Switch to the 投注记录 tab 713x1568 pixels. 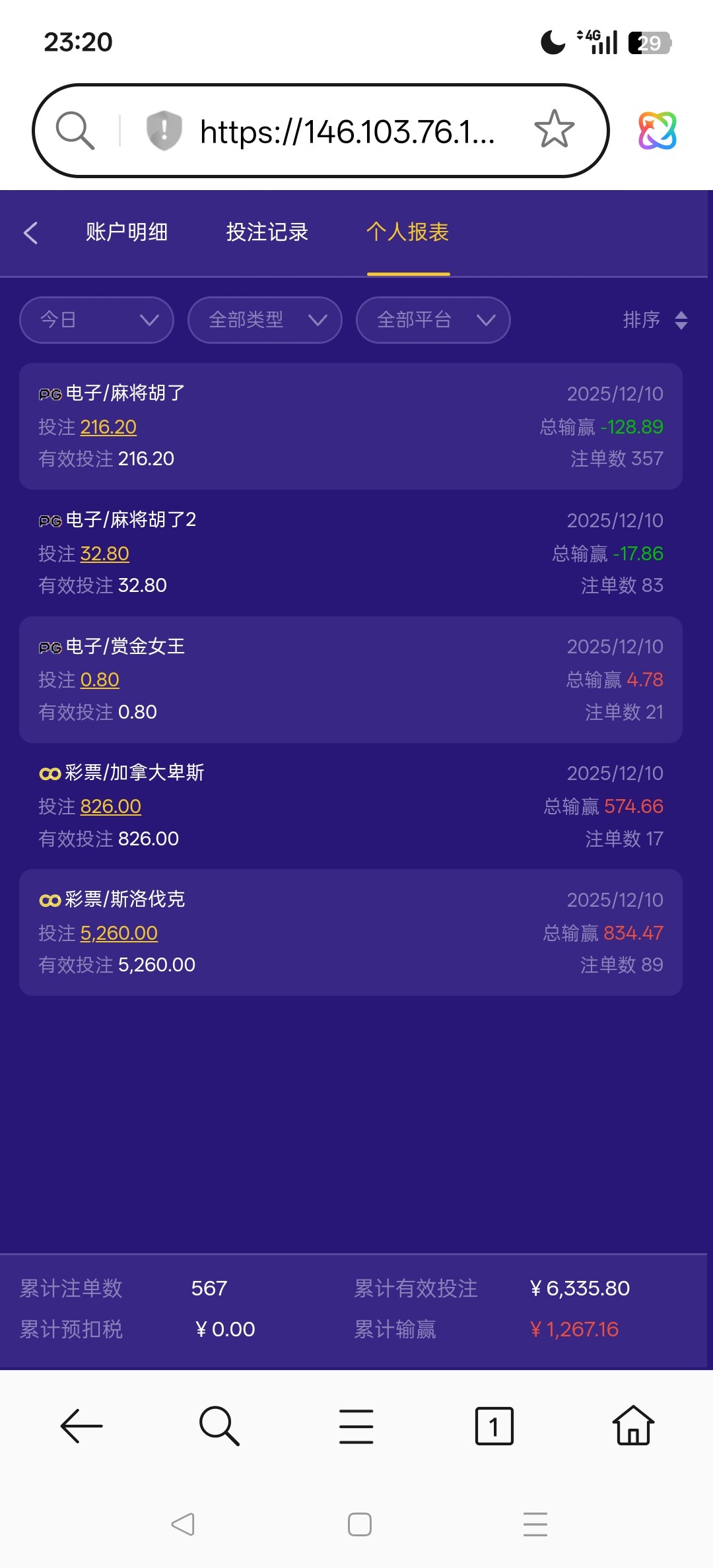point(267,232)
